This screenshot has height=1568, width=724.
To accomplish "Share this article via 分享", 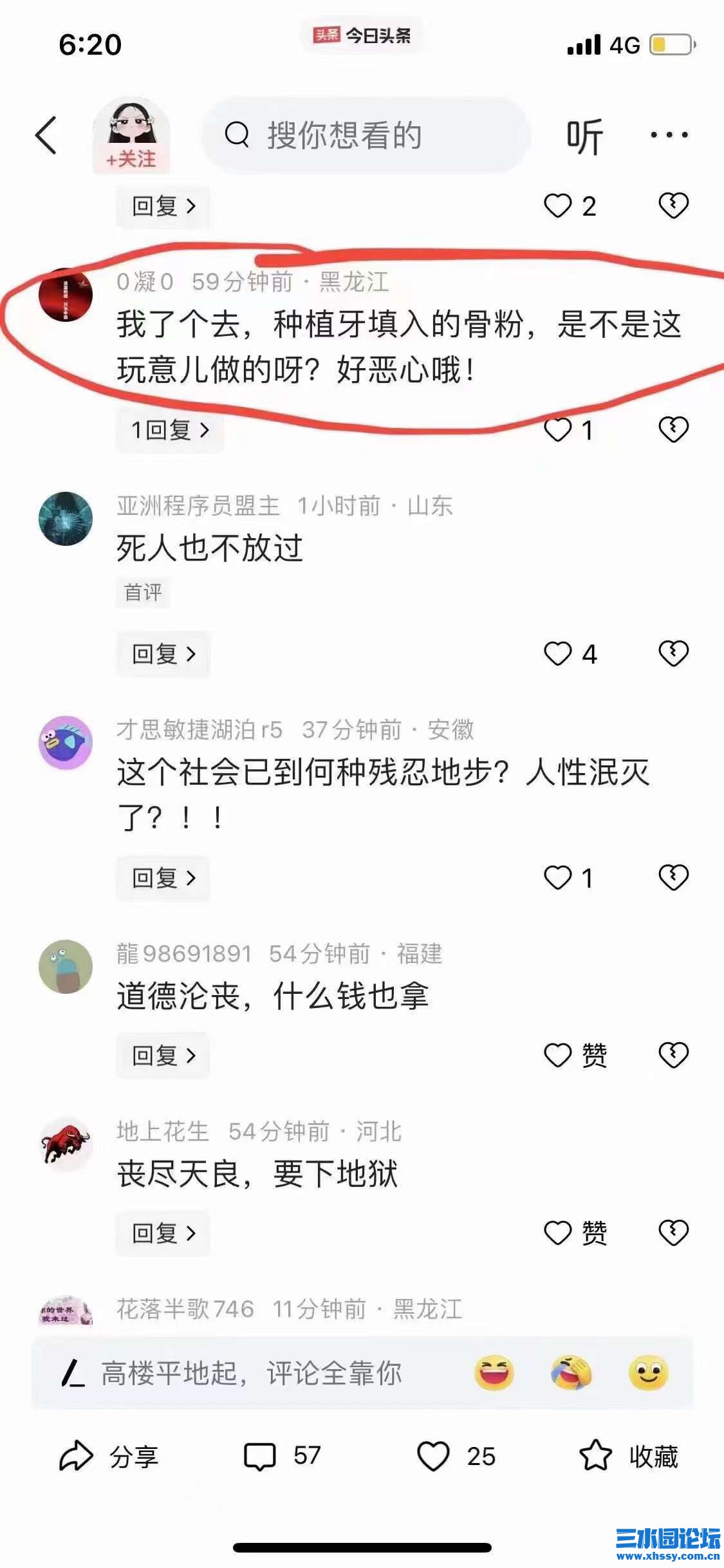I will [x=108, y=1456].
